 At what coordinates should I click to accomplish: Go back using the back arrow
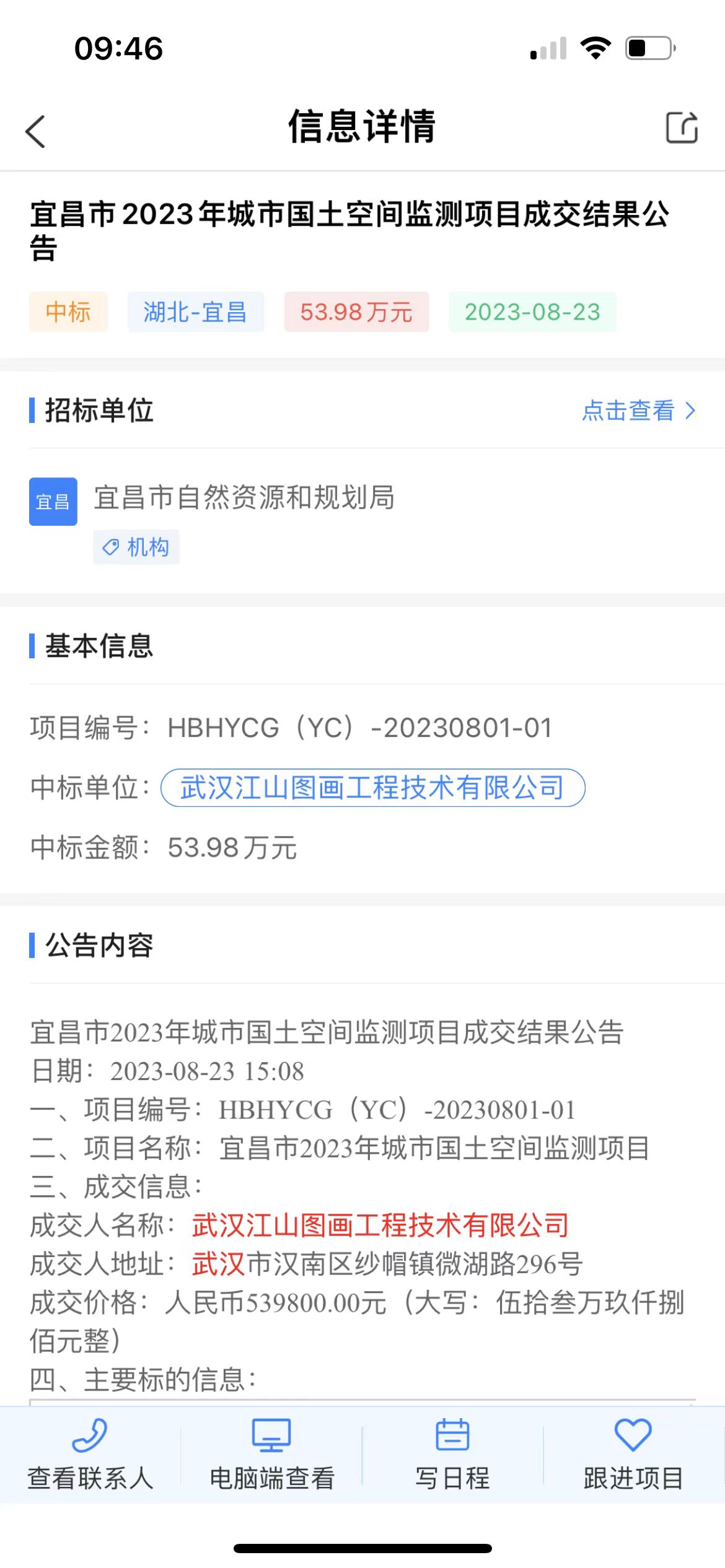tap(36, 131)
